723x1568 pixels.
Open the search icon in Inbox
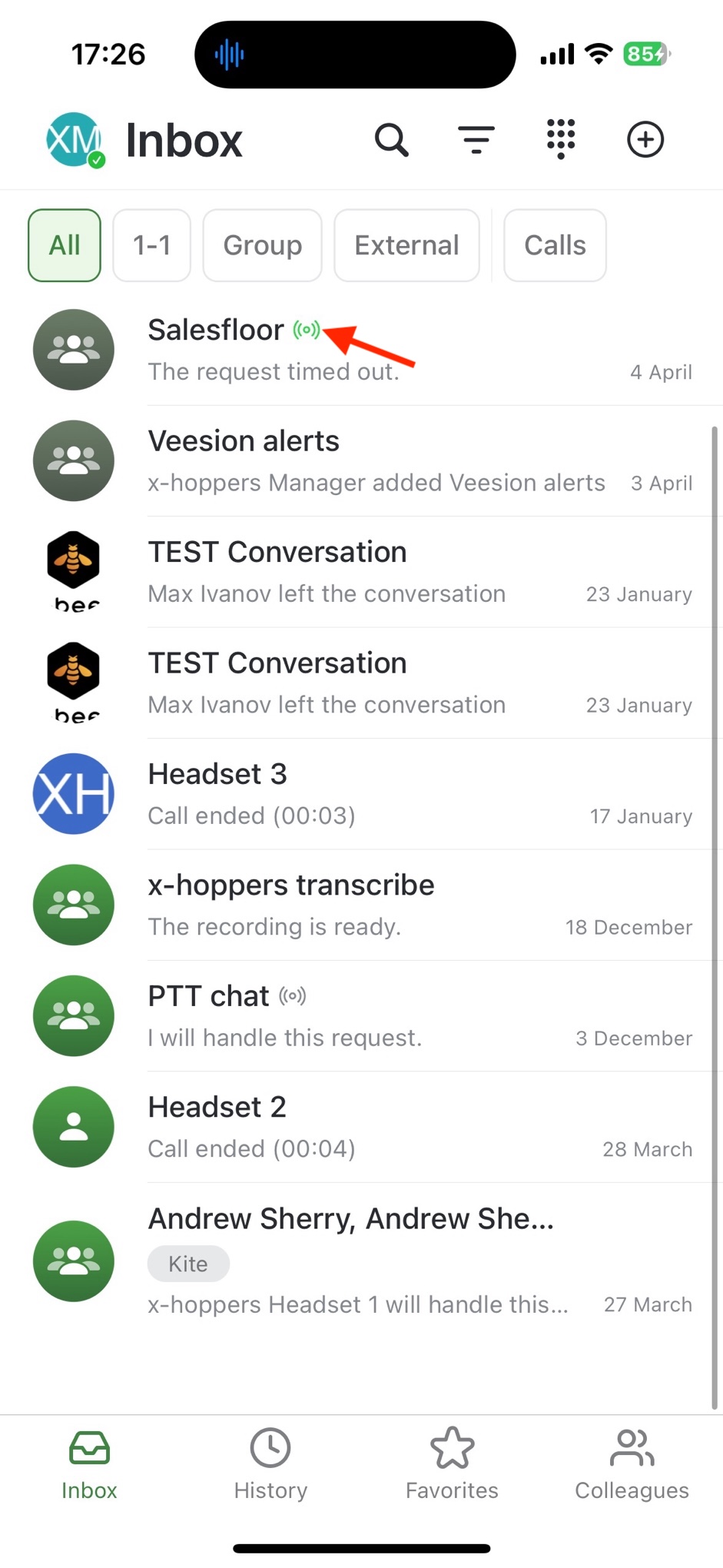tap(391, 140)
